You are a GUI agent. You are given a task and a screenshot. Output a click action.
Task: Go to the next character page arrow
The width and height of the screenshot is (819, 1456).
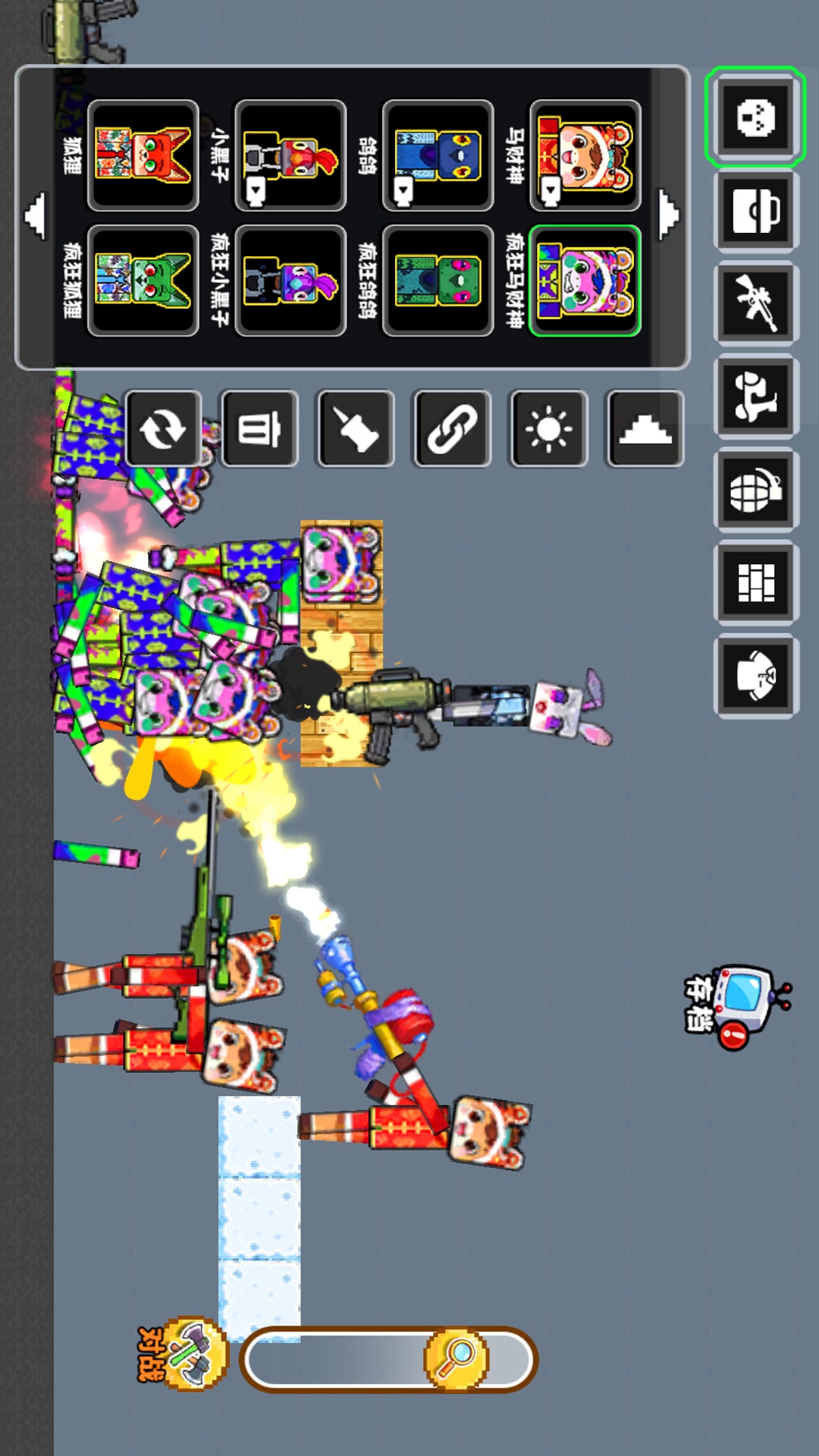pos(668,215)
